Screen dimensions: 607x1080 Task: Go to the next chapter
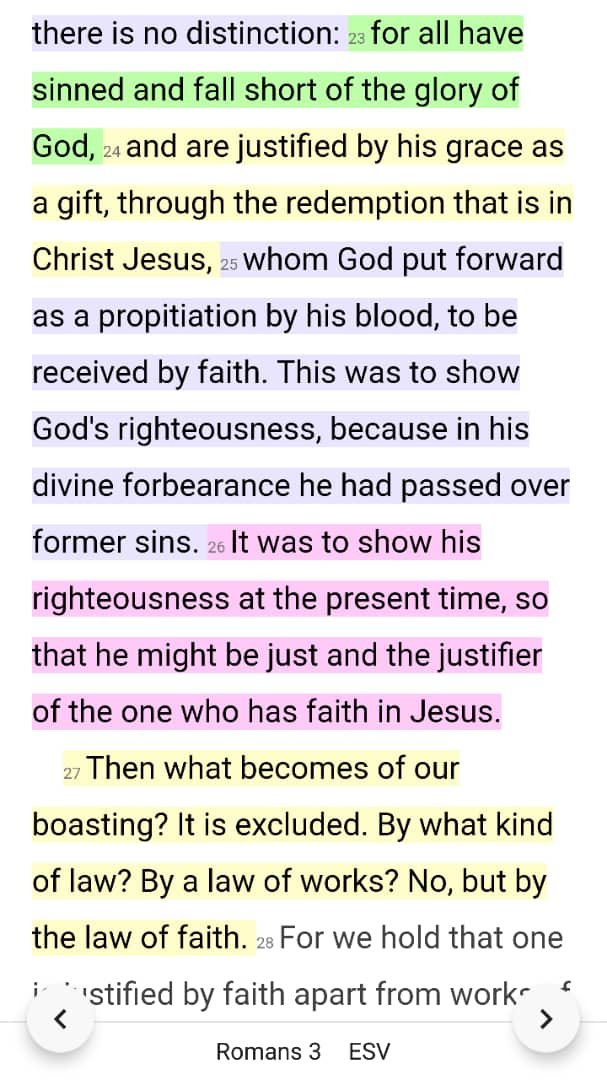pyautogui.click(x=545, y=1019)
